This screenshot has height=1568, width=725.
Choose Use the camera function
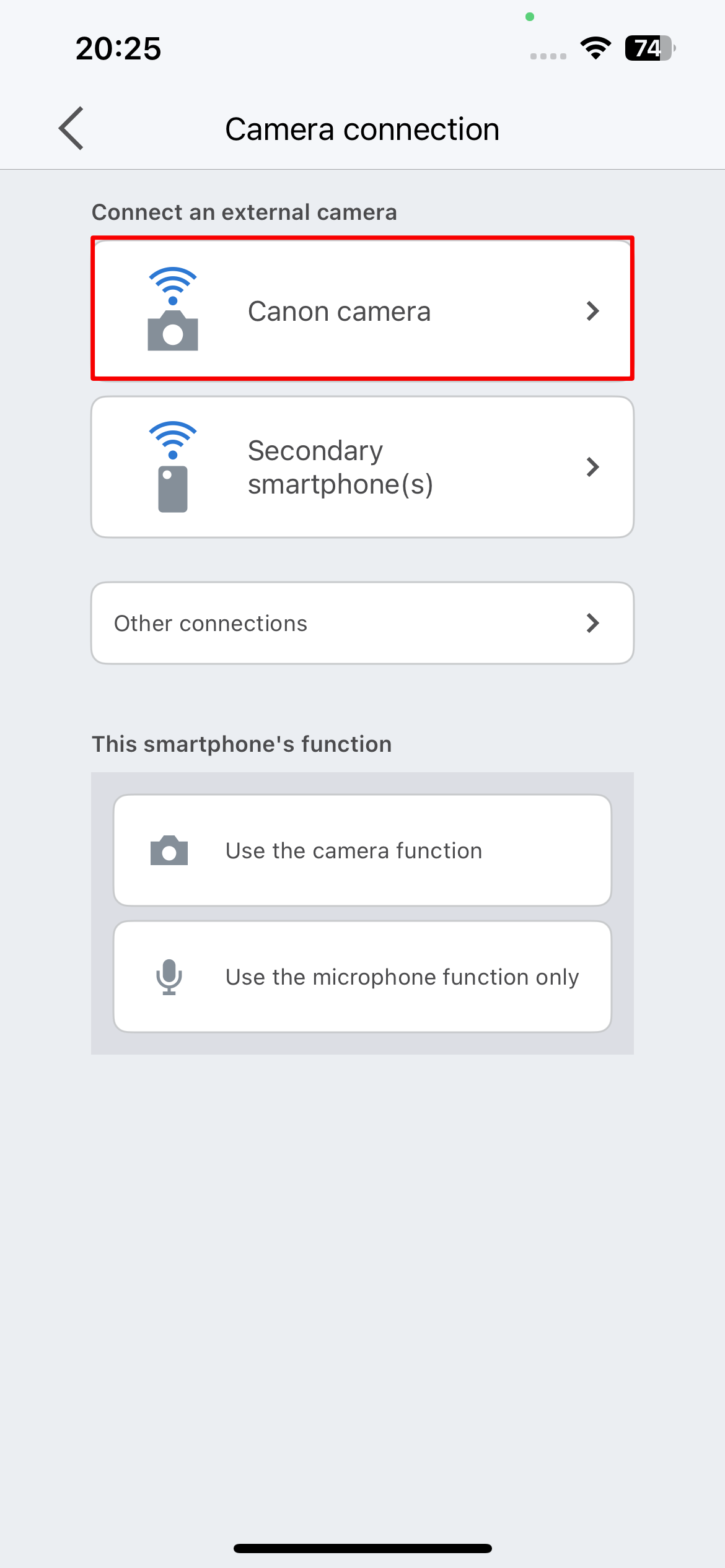[x=362, y=850]
